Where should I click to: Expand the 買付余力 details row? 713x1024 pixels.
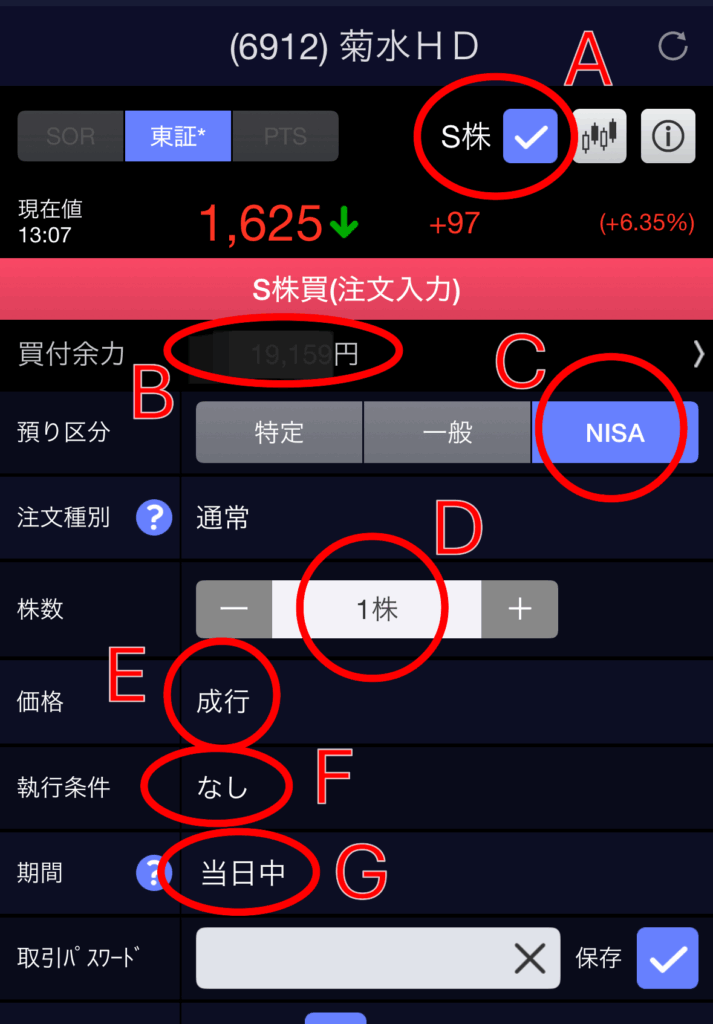[698, 353]
